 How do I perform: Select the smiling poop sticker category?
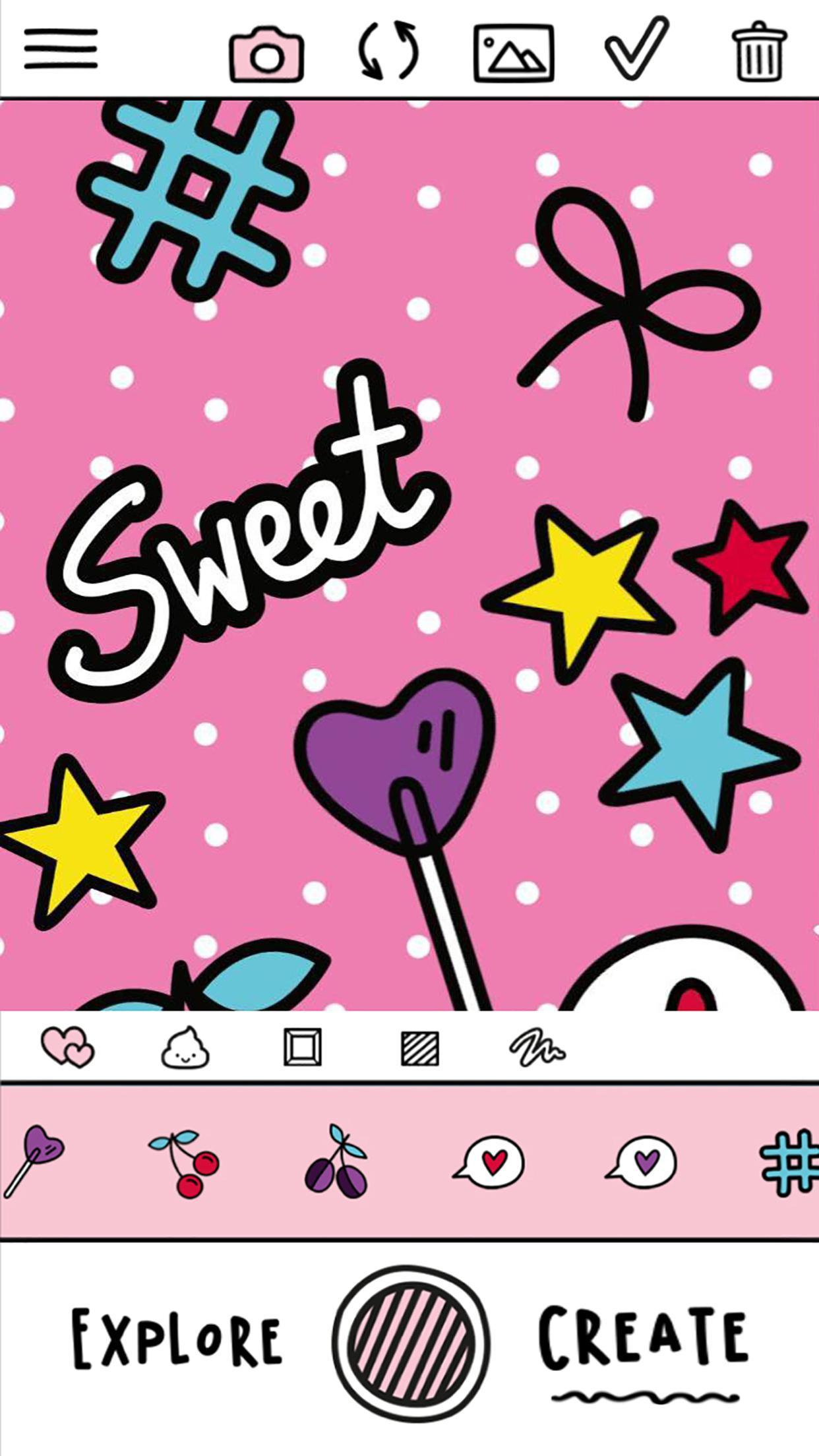click(x=185, y=1048)
